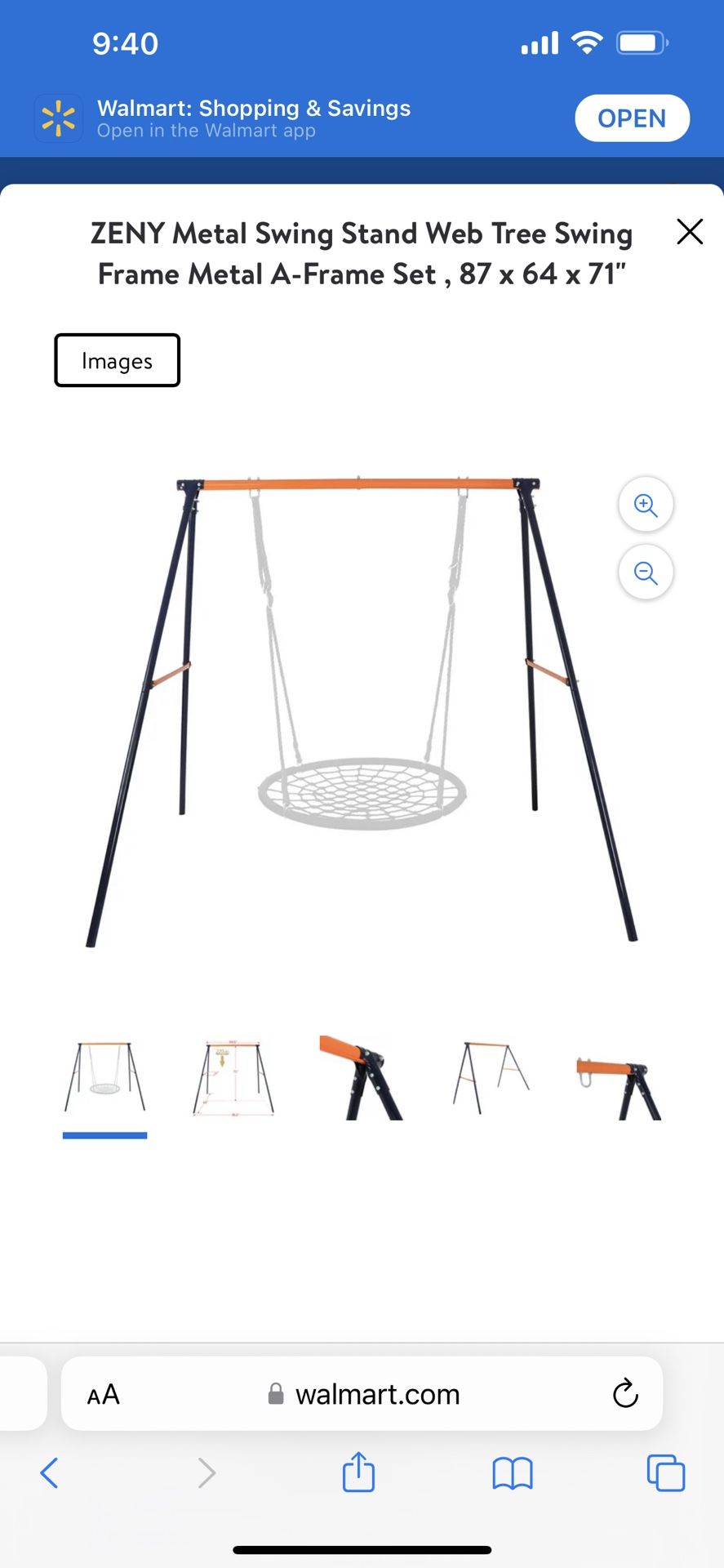Select the empty A-frame thumbnail
This screenshot has height=1568, width=724.
pos(491,1076)
